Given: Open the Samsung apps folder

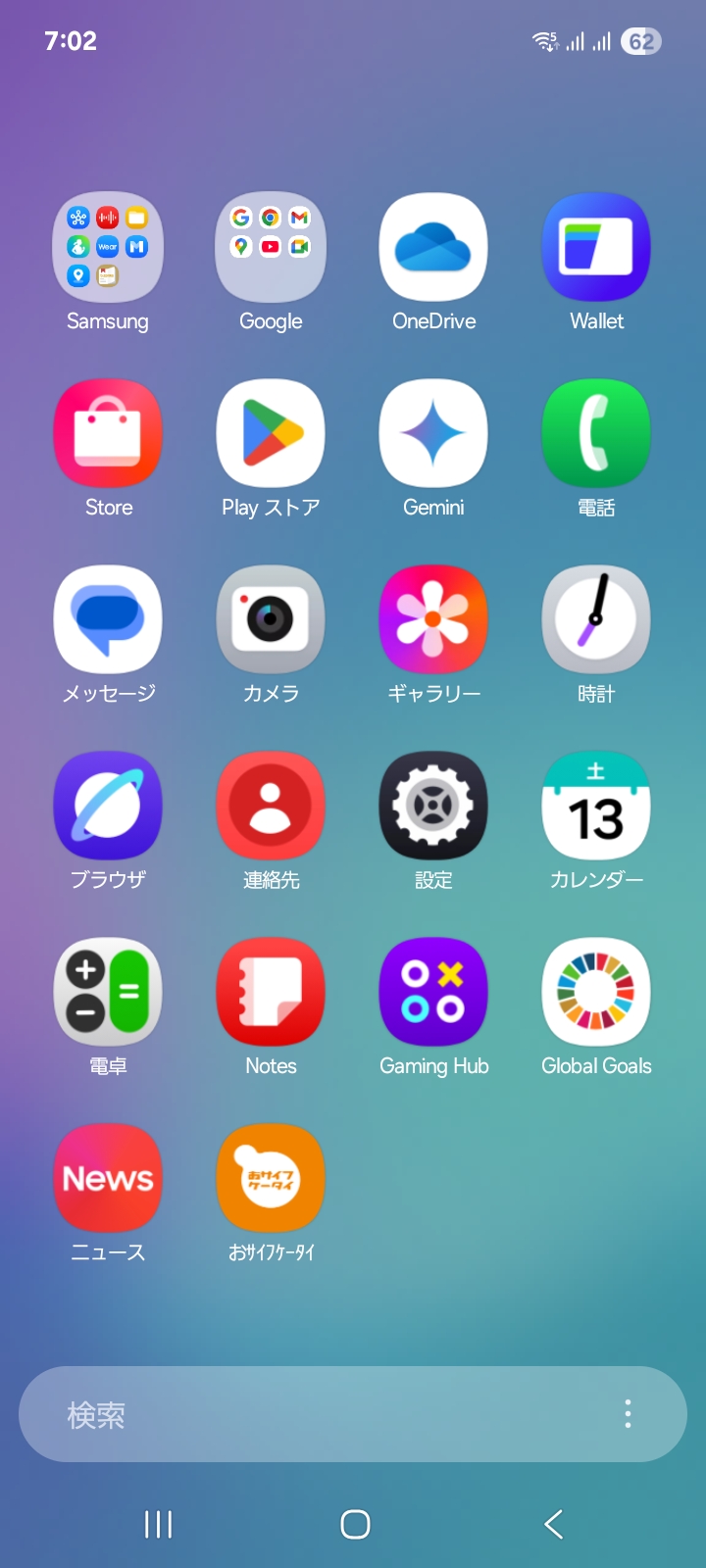Looking at the screenshot, I should 108,247.
